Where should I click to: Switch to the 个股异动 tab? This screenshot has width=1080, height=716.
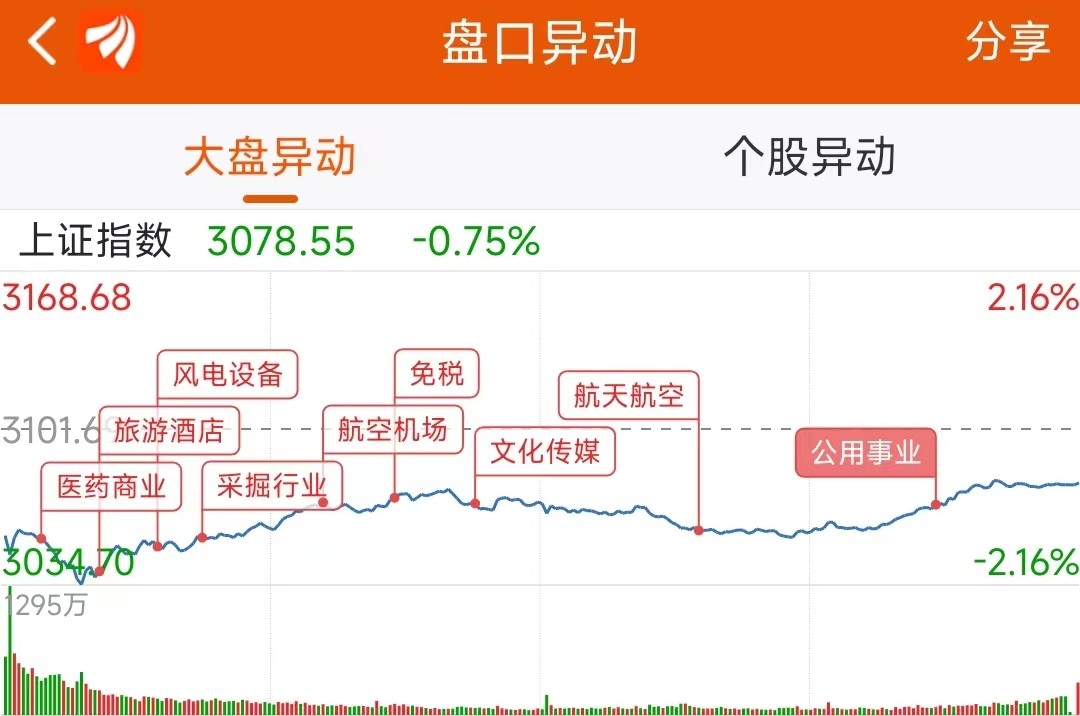(x=809, y=157)
